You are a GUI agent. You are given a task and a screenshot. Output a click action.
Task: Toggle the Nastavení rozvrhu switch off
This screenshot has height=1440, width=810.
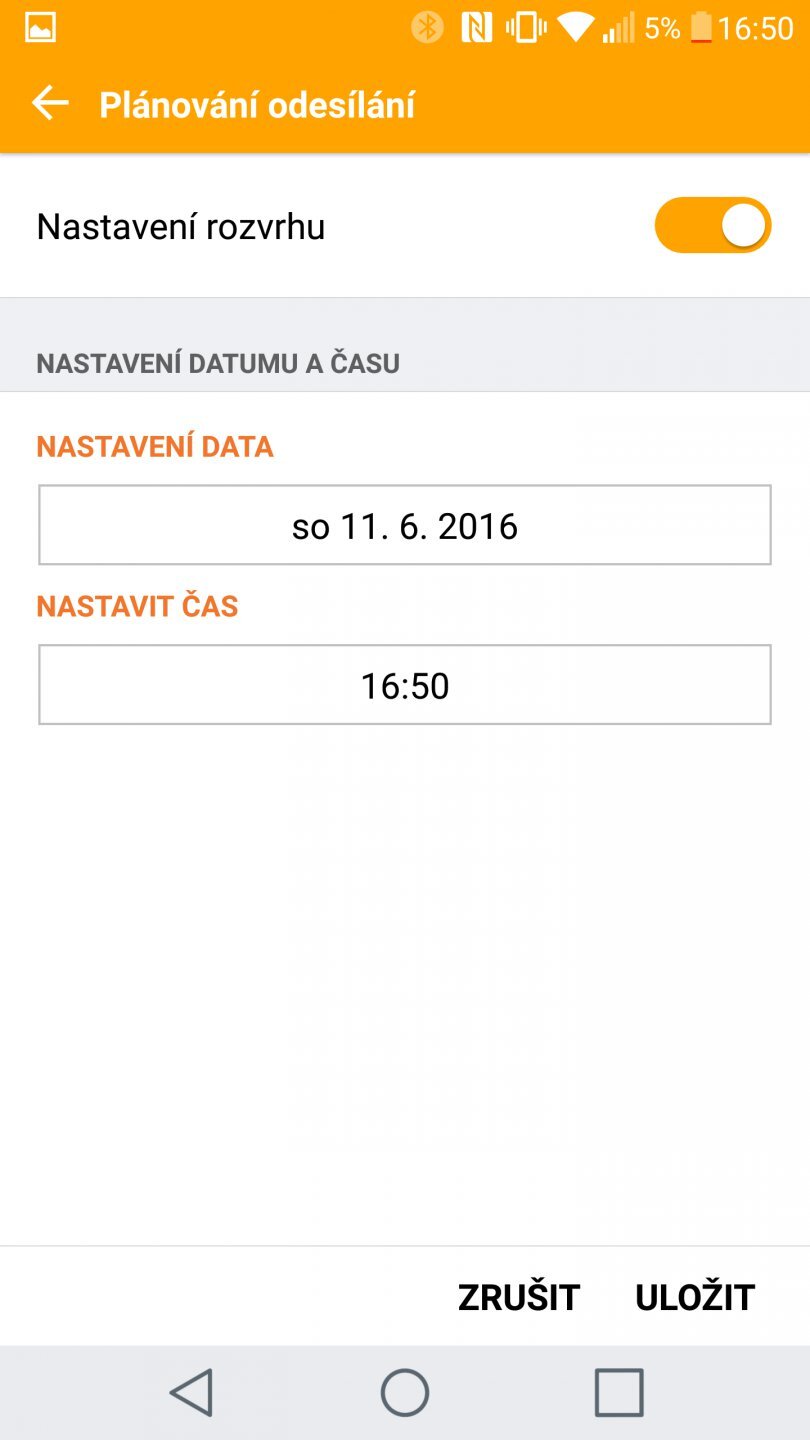pyautogui.click(x=712, y=226)
